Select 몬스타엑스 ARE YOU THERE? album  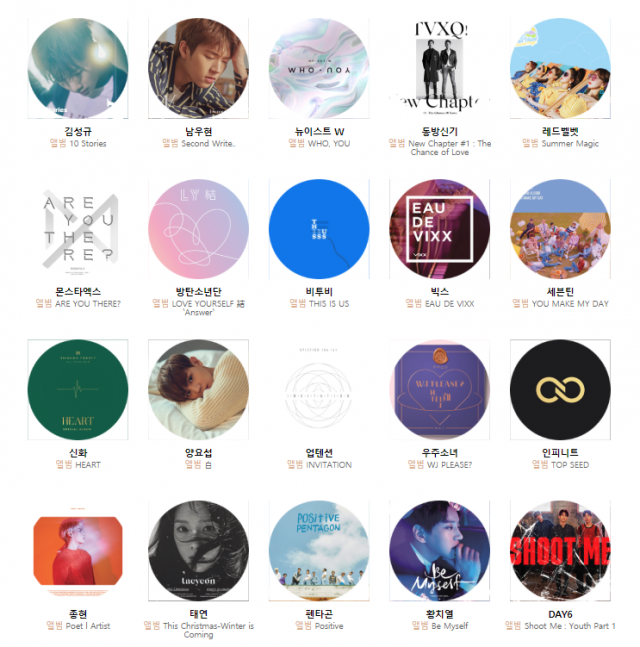[77, 229]
